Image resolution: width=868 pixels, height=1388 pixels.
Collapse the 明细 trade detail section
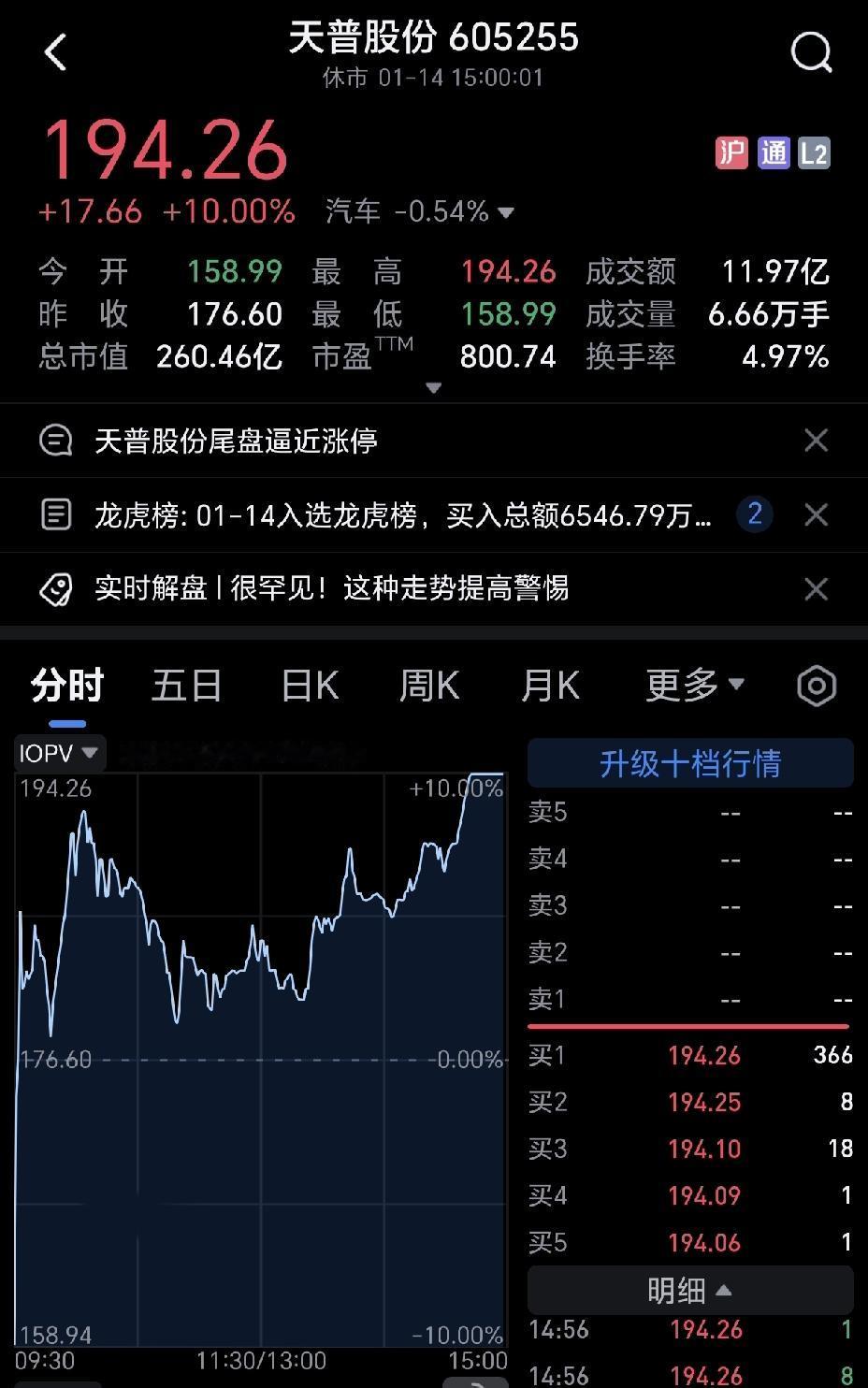click(x=689, y=1289)
